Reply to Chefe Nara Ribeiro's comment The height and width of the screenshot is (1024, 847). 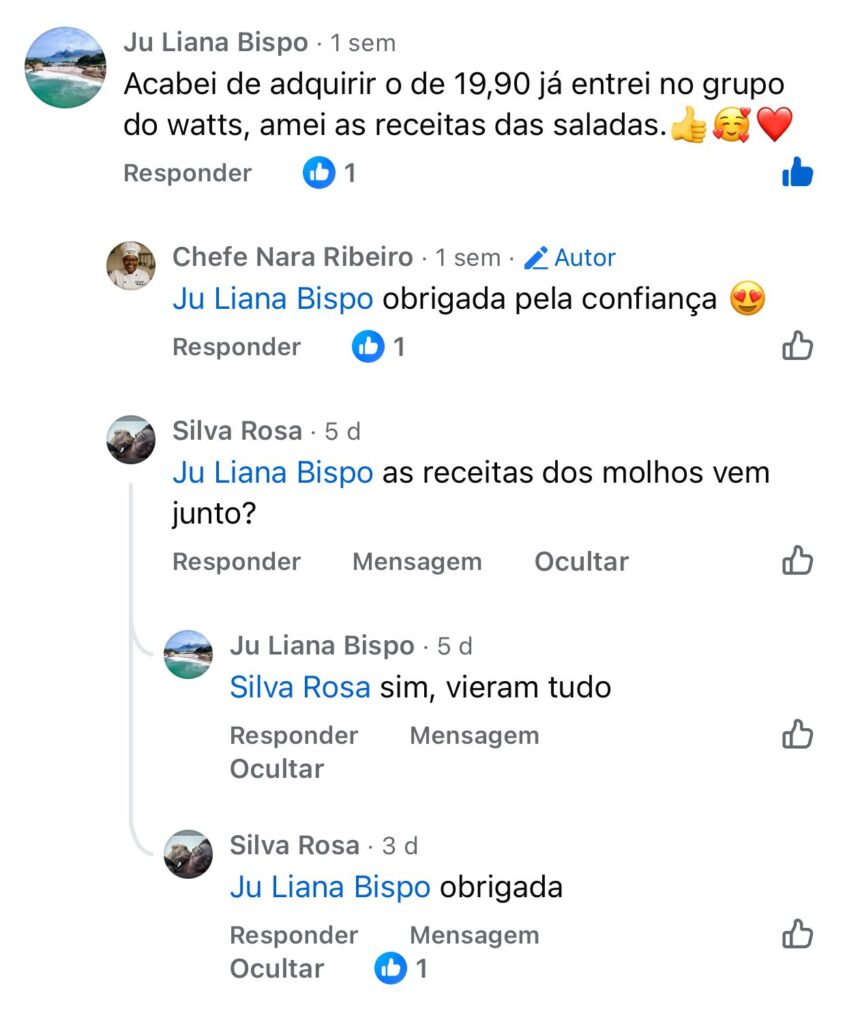click(236, 347)
